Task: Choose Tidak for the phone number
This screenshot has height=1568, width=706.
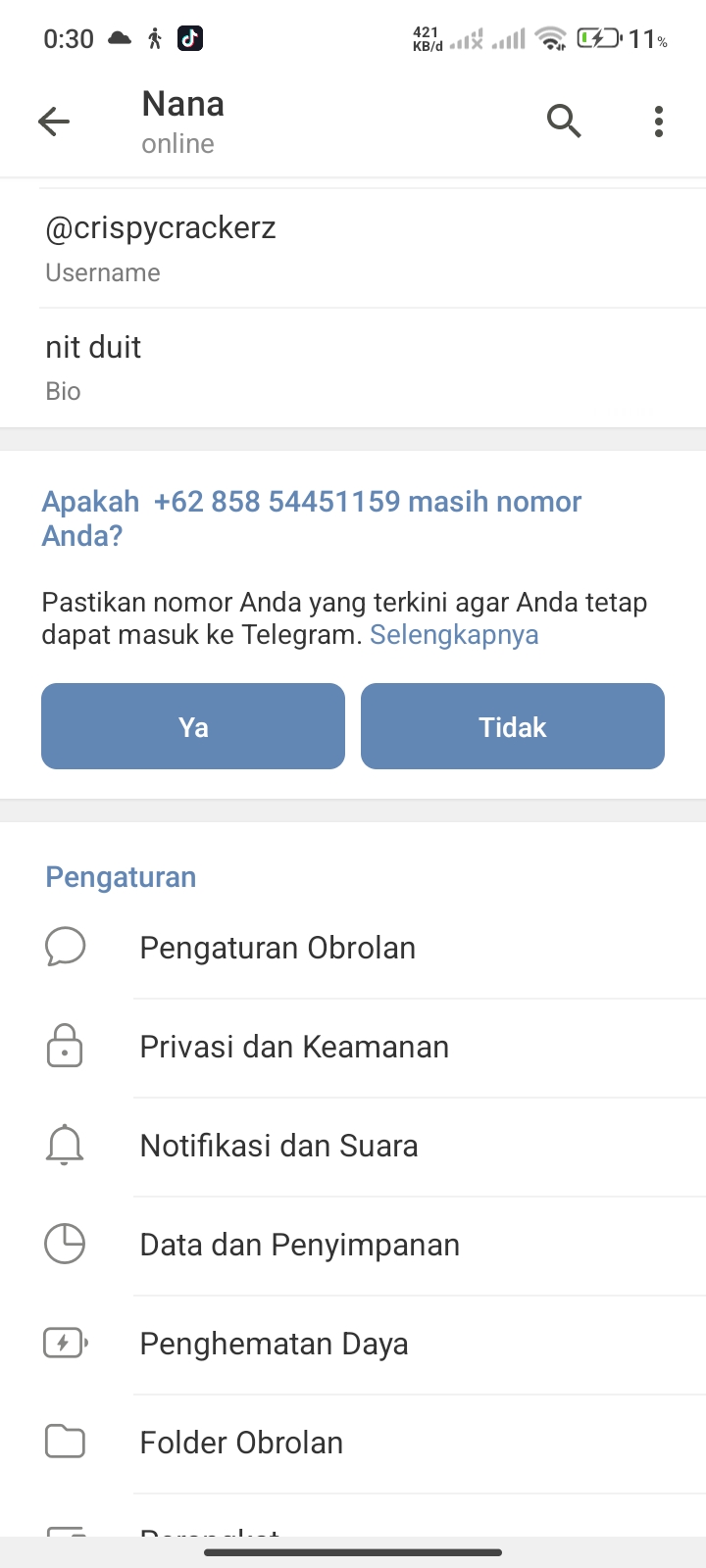Action: [513, 726]
